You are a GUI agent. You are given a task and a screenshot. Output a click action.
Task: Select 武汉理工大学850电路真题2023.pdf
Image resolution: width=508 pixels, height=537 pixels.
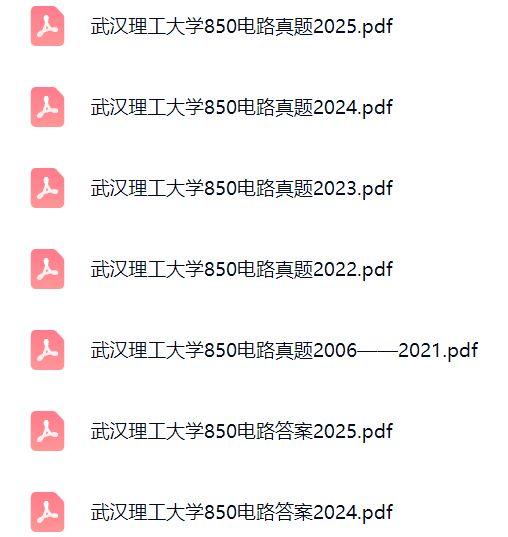241,188
